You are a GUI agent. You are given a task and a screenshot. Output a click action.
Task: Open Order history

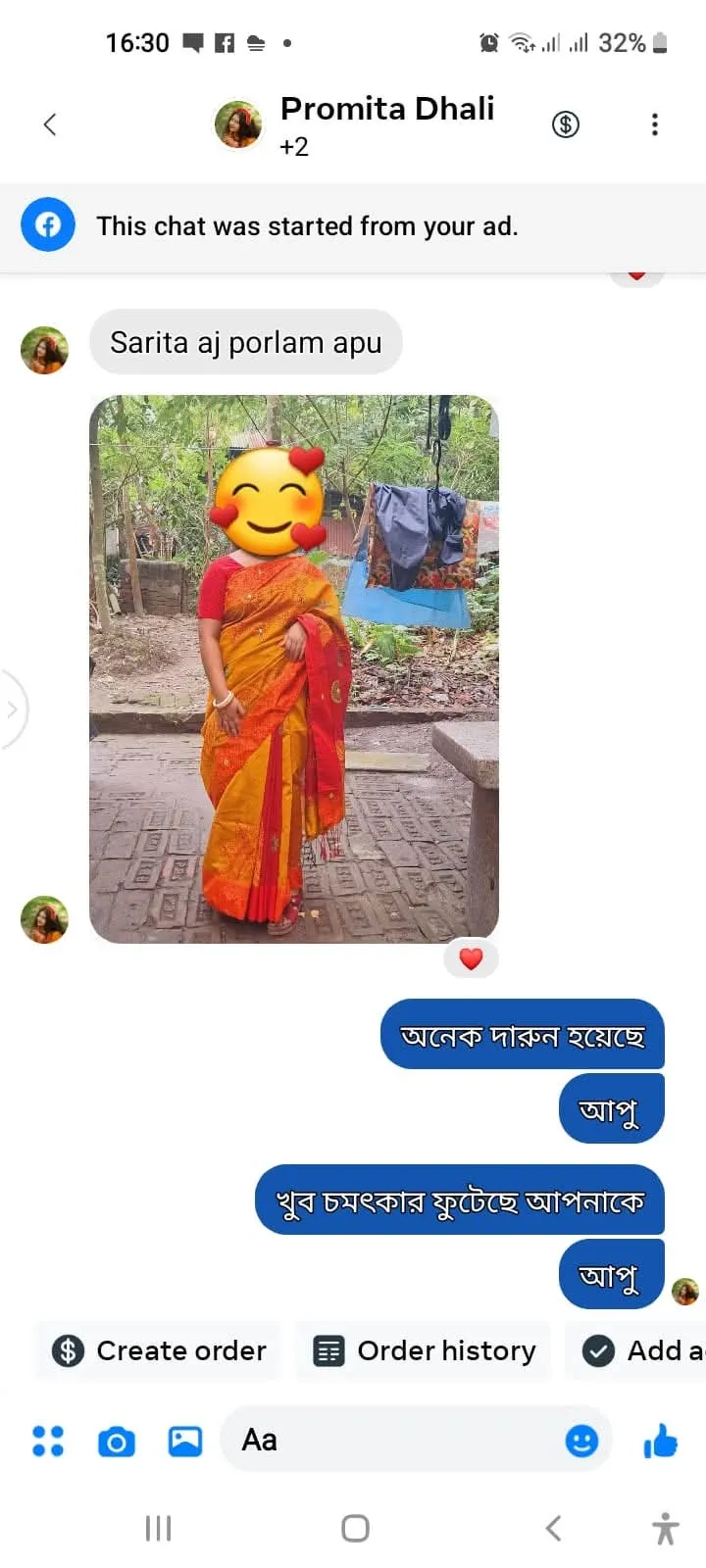(424, 1350)
